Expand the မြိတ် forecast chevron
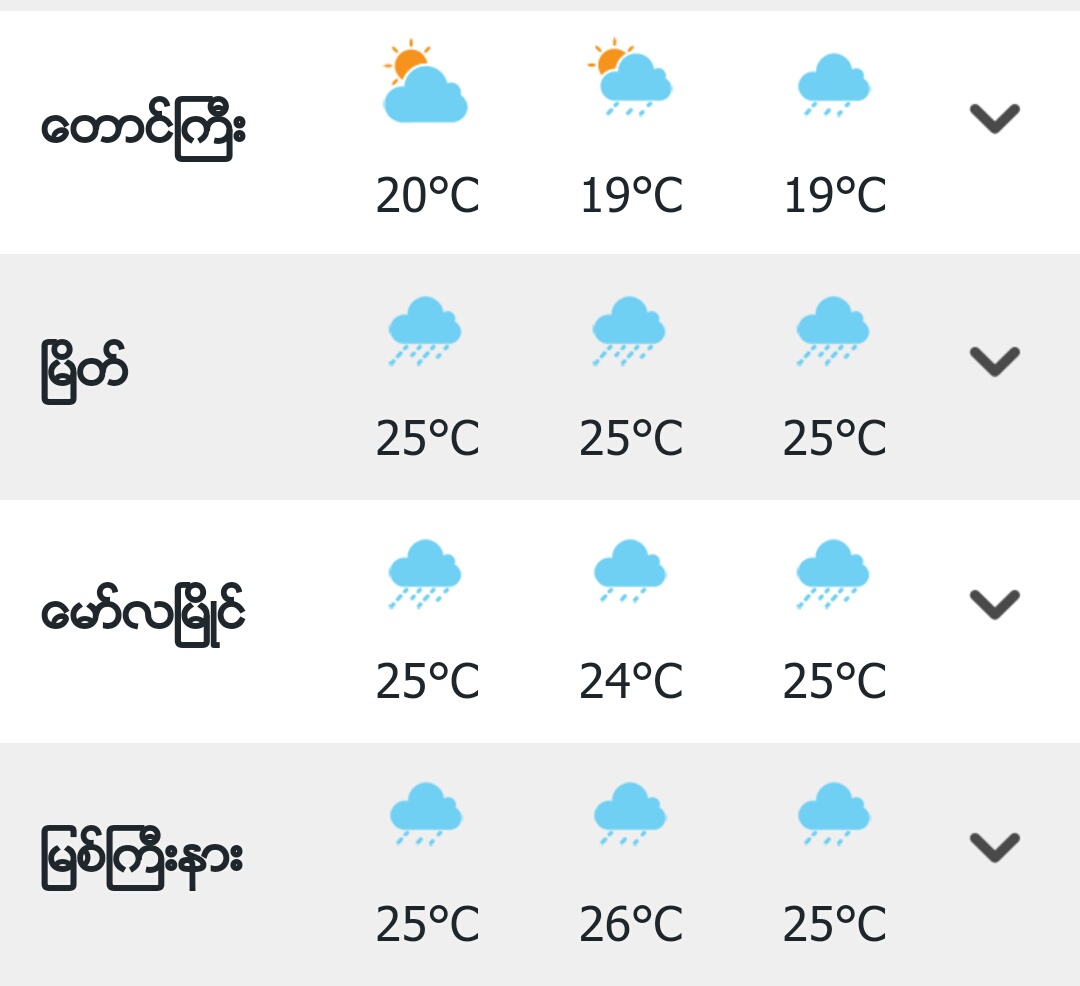Image resolution: width=1080 pixels, height=986 pixels. (995, 361)
